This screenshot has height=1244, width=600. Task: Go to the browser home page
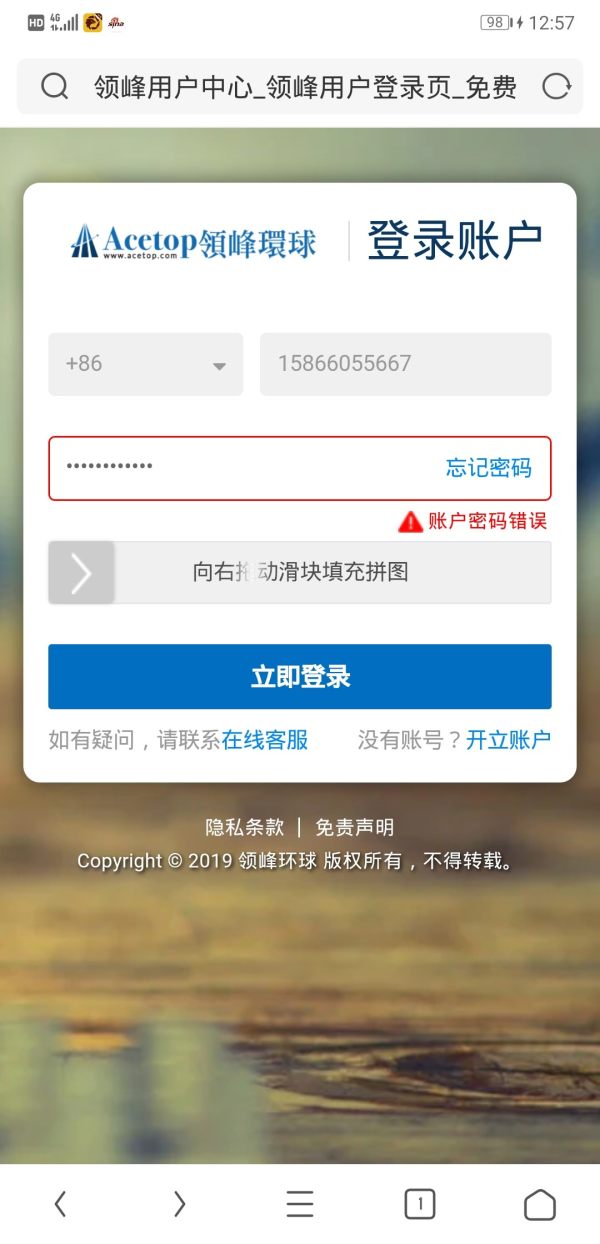pos(540,1204)
